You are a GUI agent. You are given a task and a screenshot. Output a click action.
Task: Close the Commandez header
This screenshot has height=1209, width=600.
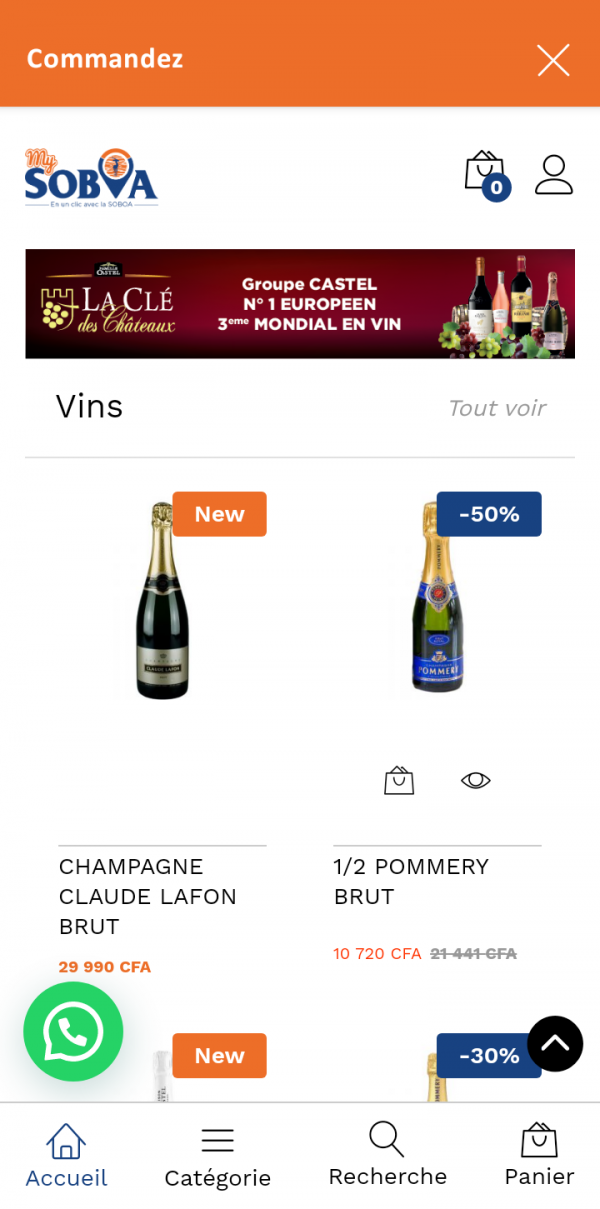click(553, 60)
